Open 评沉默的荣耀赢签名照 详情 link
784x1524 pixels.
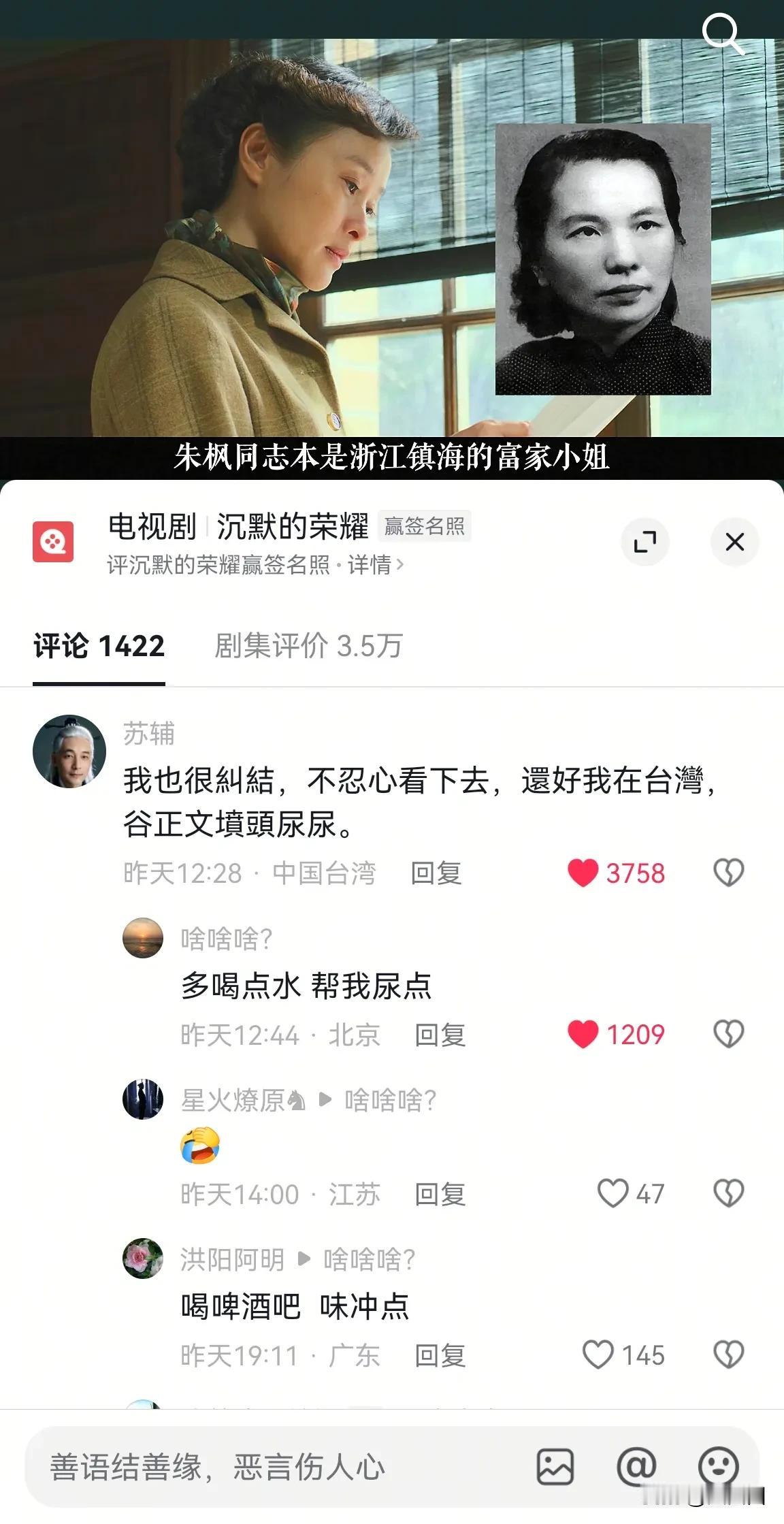[x=255, y=565]
